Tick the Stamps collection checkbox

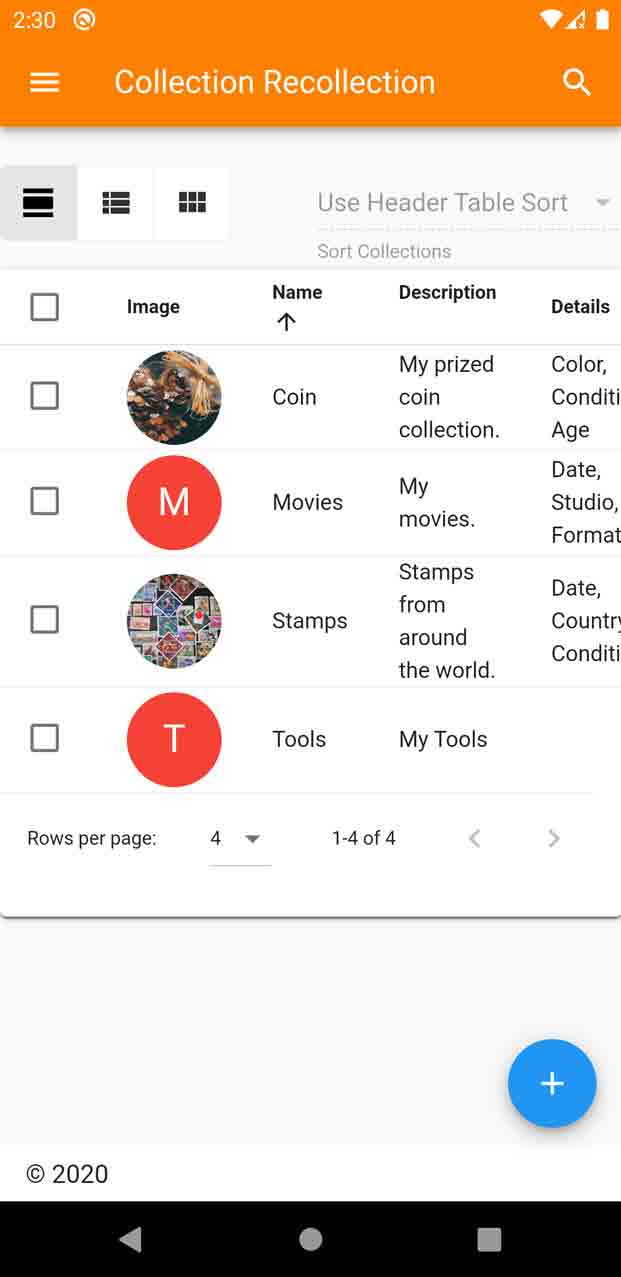[x=44, y=620]
